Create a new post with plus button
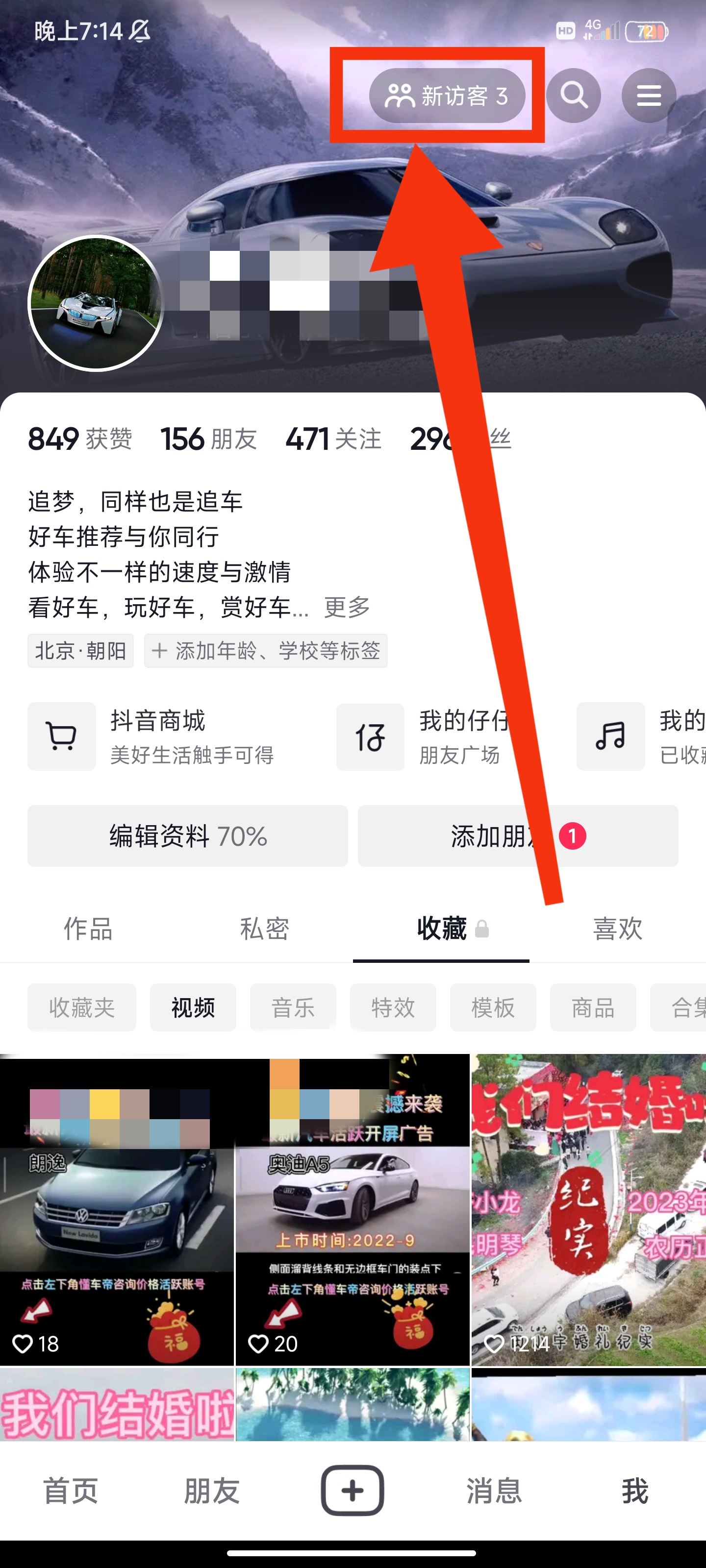Screen dimensions: 706x1568 [x=352, y=1490]
